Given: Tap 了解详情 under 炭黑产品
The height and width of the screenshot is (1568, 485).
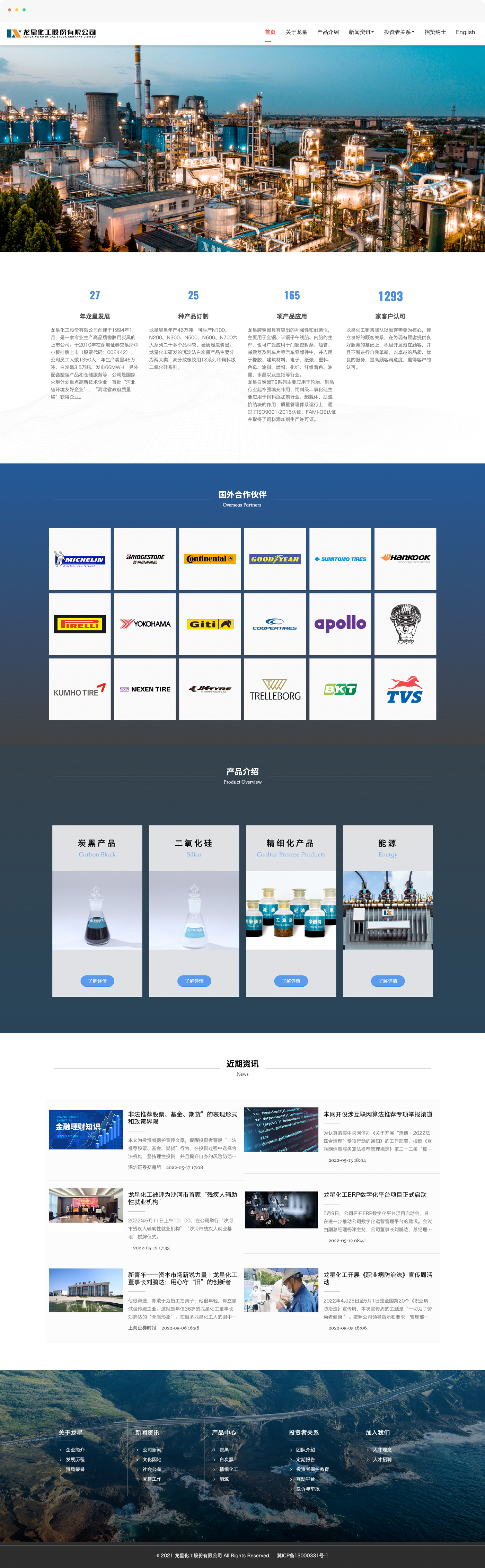Looking at the screenshot, I should pos(97,981).
